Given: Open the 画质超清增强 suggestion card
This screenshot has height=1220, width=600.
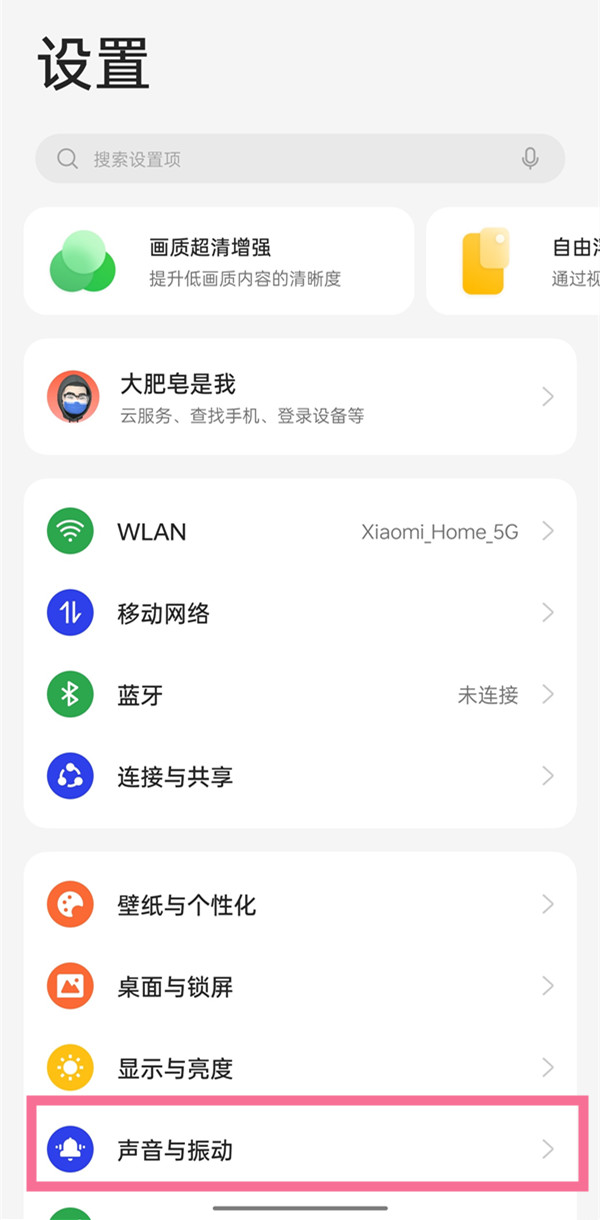Looking at the screenshot, I should click(x=218, y=261).
